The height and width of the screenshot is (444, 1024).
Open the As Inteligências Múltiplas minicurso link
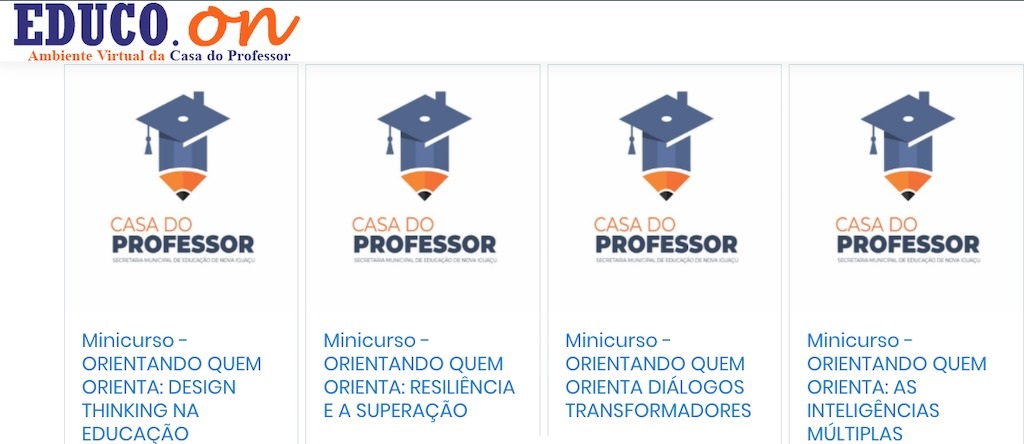(x=896, y=386)
